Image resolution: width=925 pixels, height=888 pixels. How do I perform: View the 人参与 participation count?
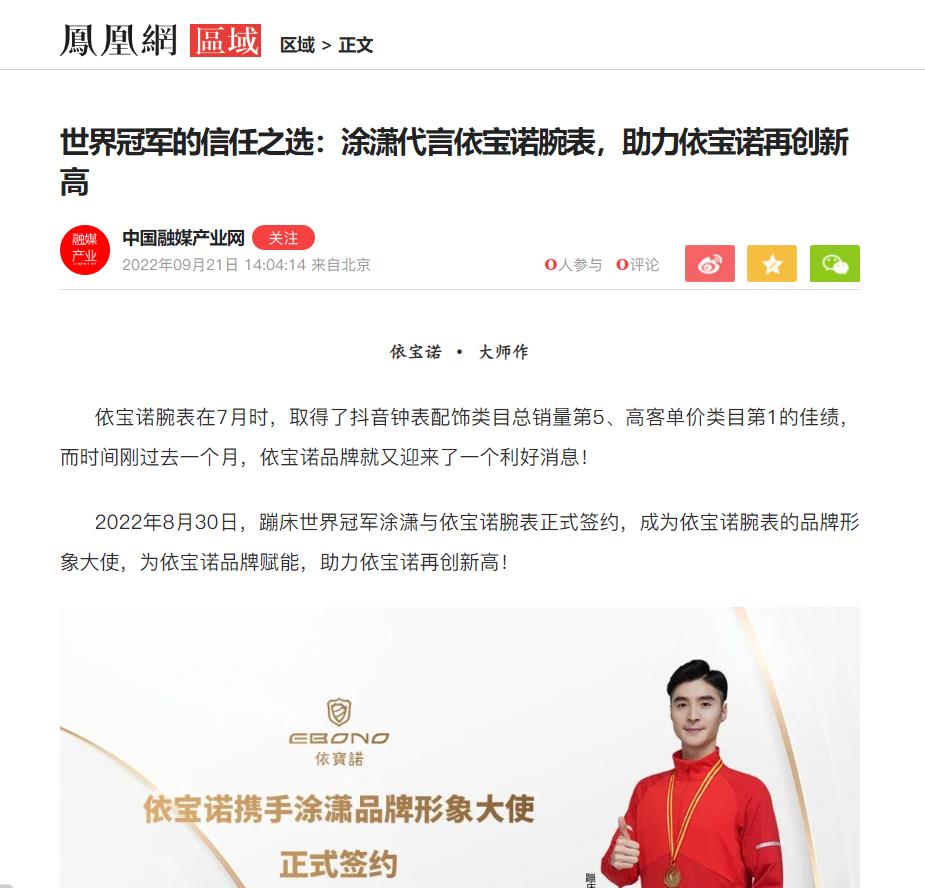click(x=574, y=264)
